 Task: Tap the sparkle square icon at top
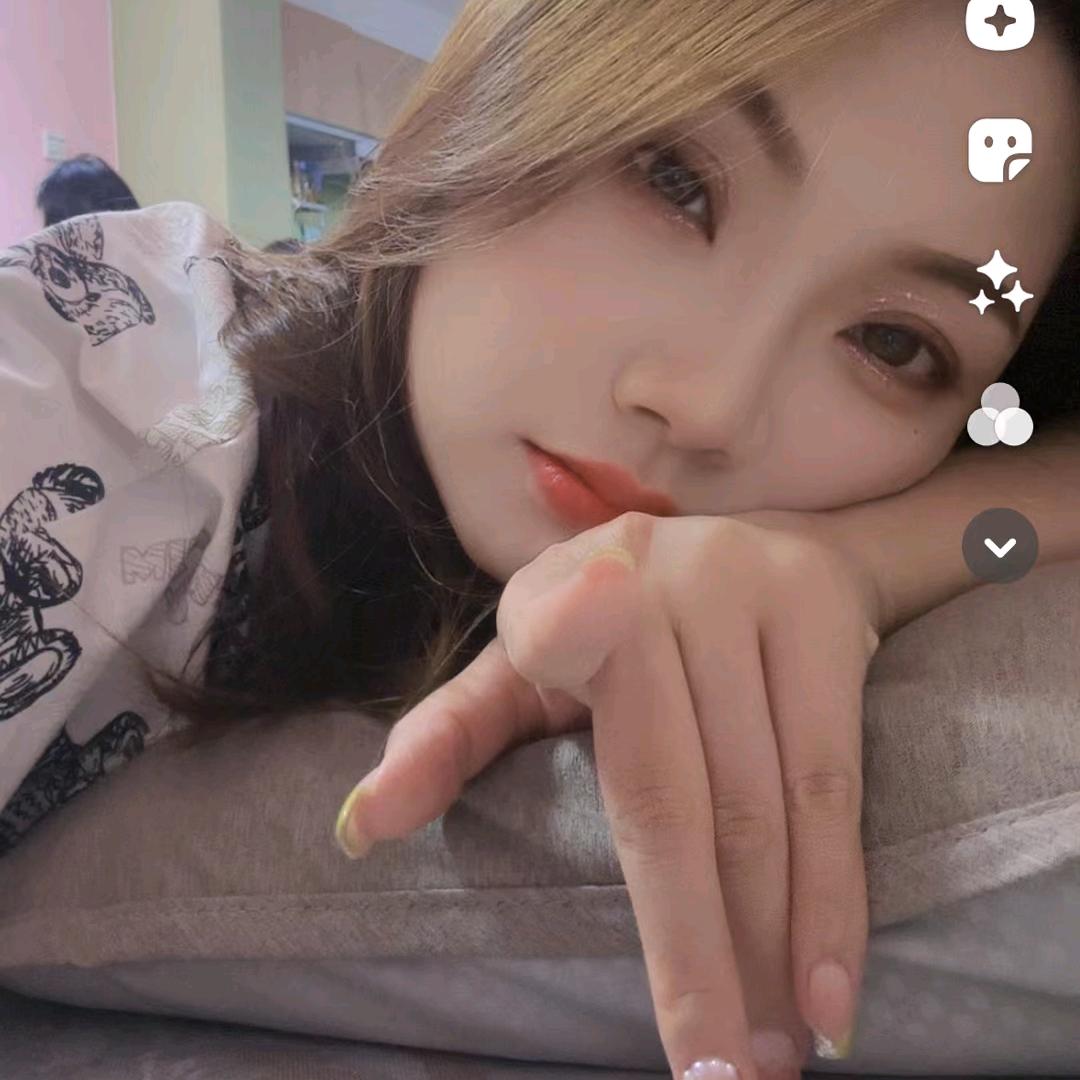tap(999, 22)
